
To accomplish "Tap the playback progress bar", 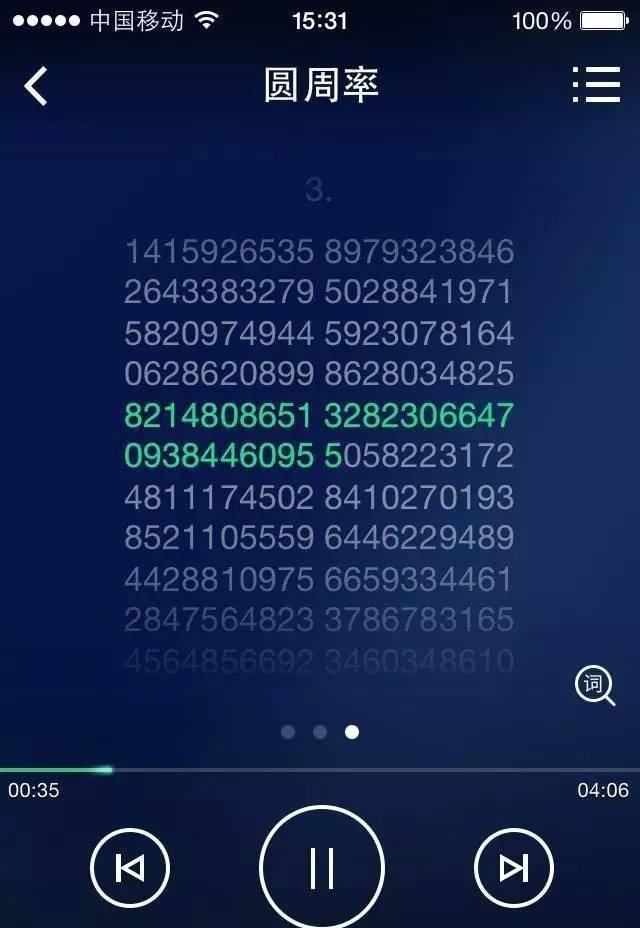I will pyautogui.click(x=320, y=770).
